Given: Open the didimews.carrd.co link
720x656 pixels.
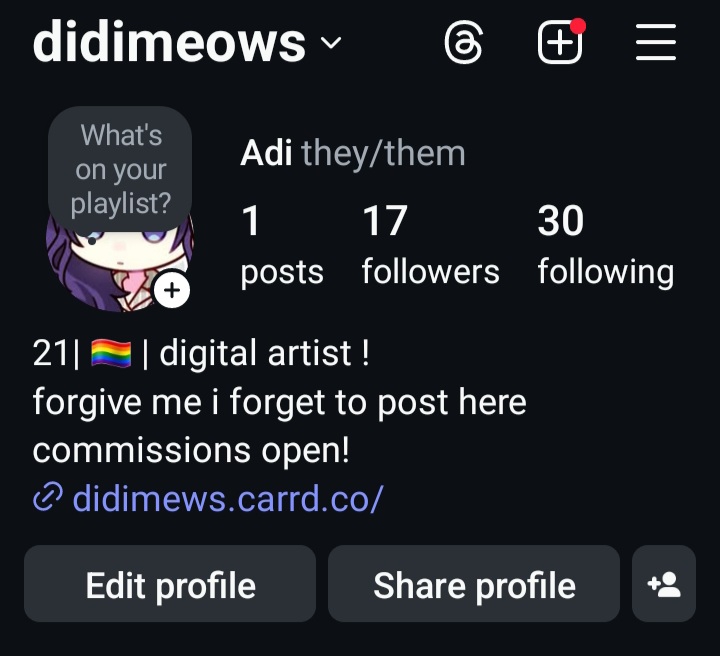Looking at the screenshot, I should 226,497.
